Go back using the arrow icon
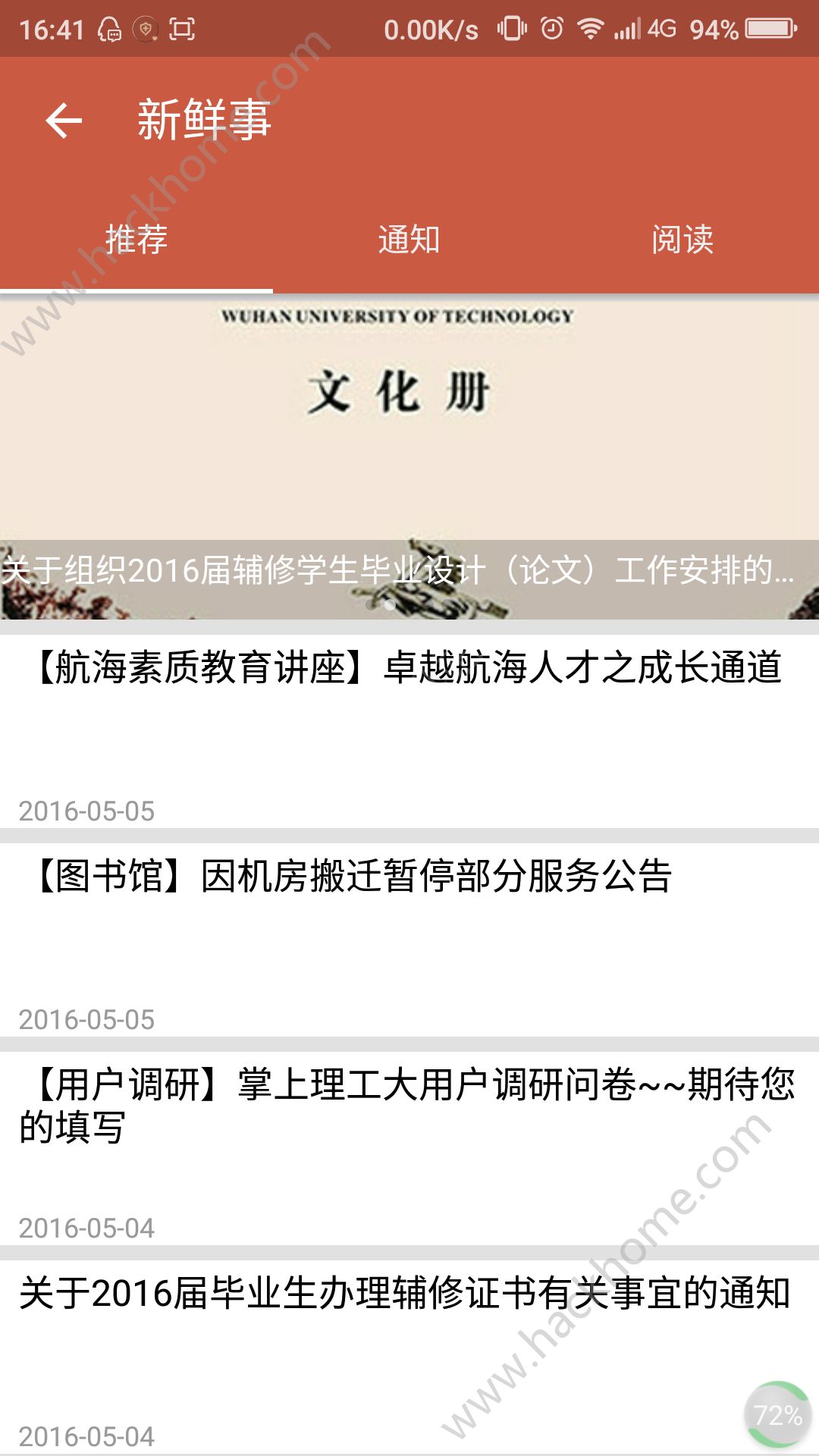This screenshot has height=1456, width=819. [x=64, y=121]
